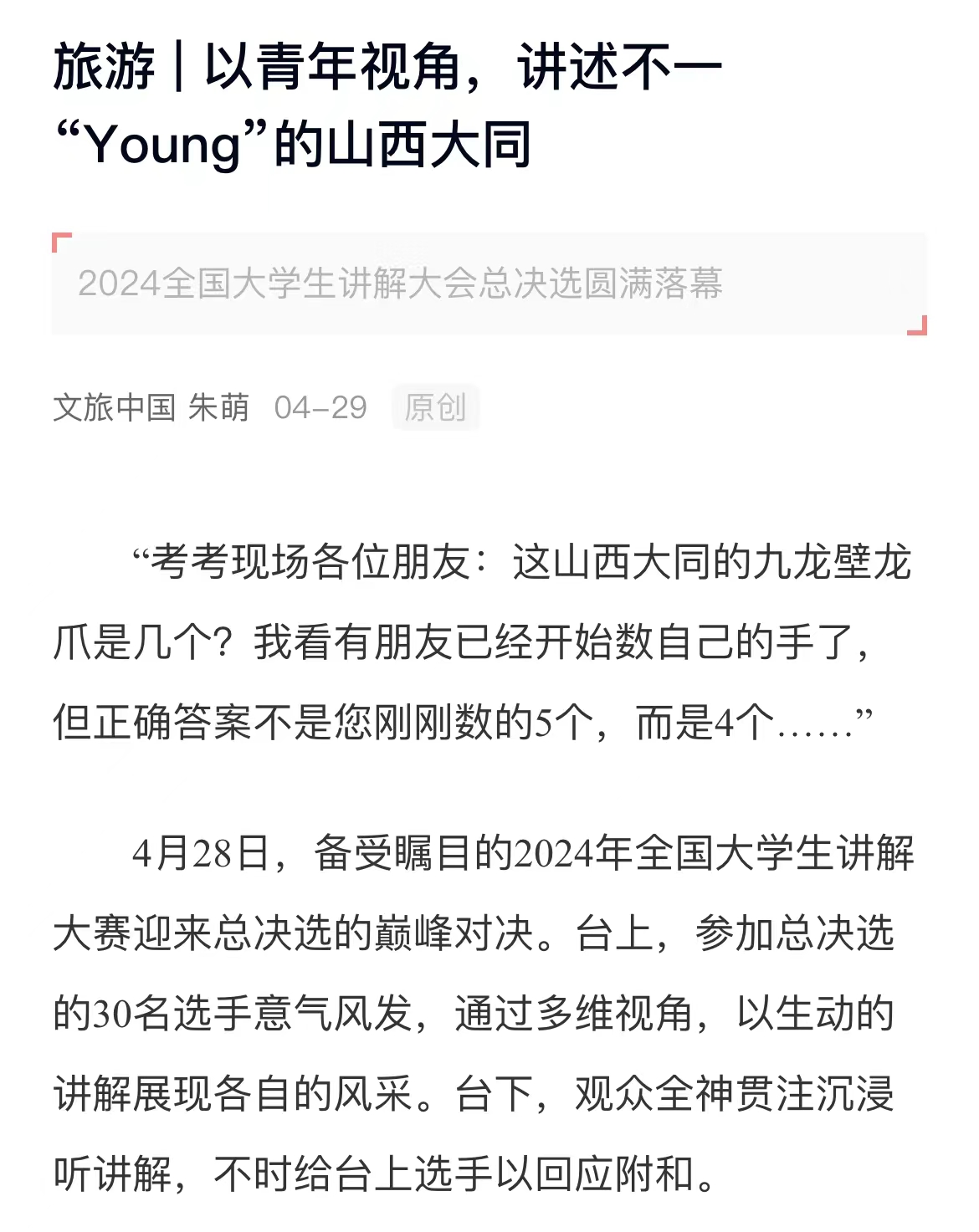Open the 文旅中国 account page
The width and height of the screenshot is (979, 1232).
(x=114, y=408)
